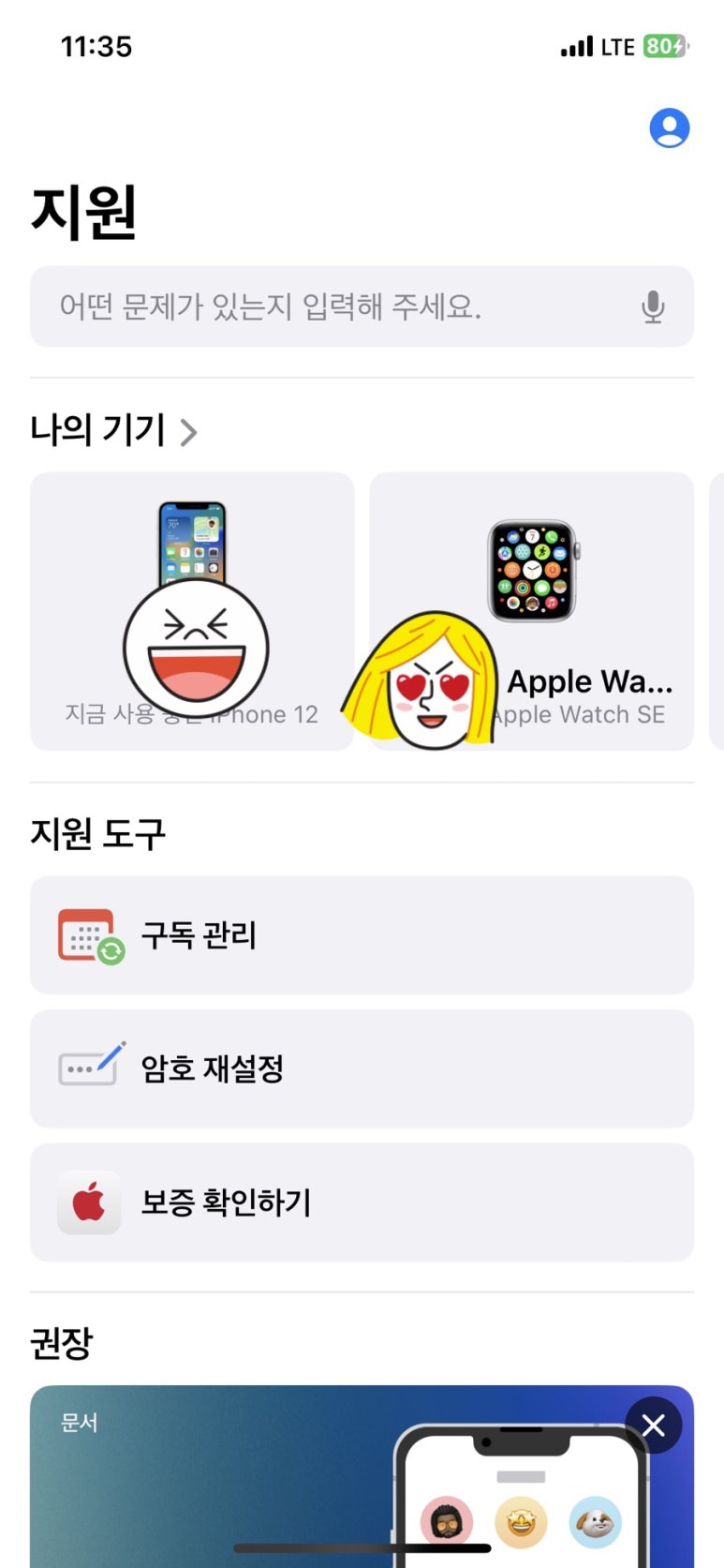The width and height of the screenshot is (724, 1568).
Task: Open the account profile icon
Action: click(669, 128)
